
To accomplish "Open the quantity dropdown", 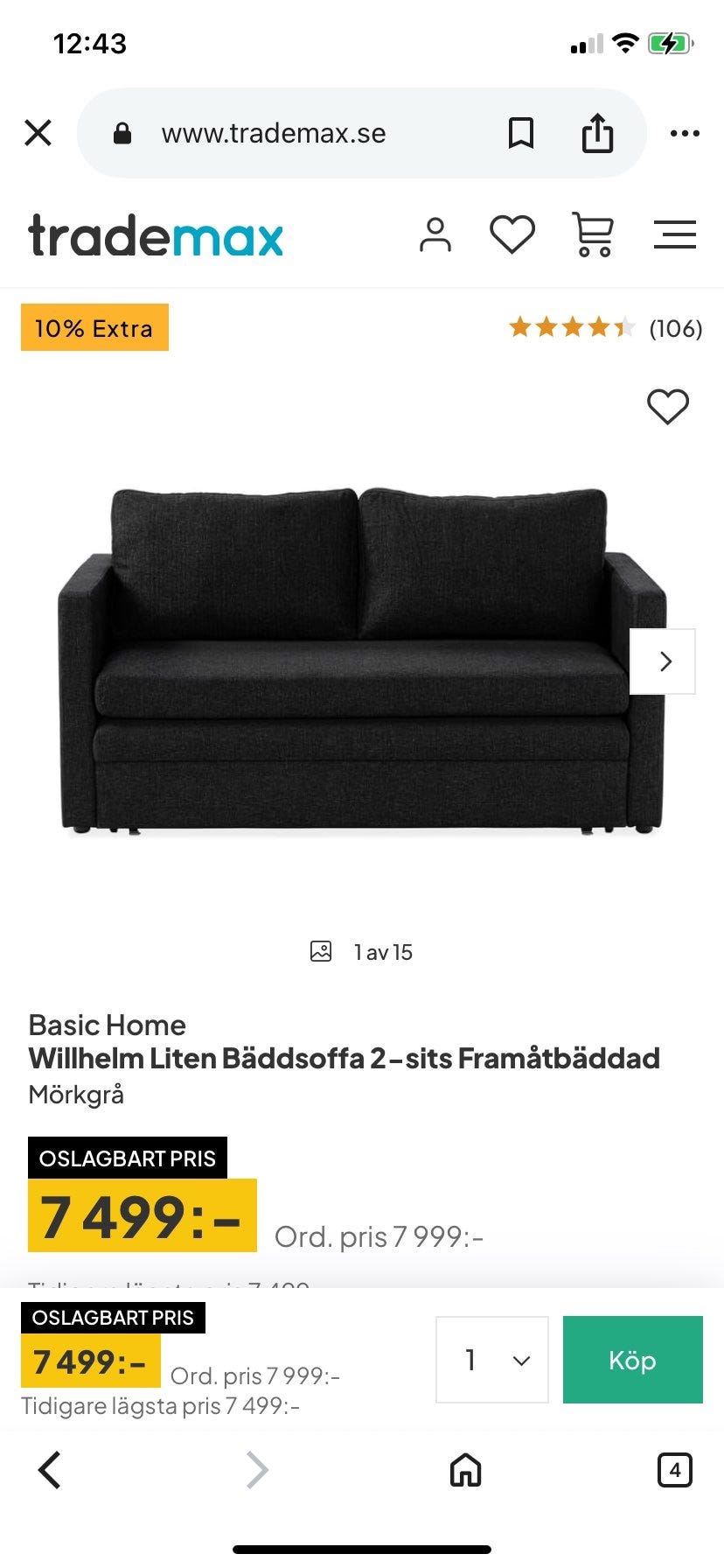I will tap(491, 1360).
